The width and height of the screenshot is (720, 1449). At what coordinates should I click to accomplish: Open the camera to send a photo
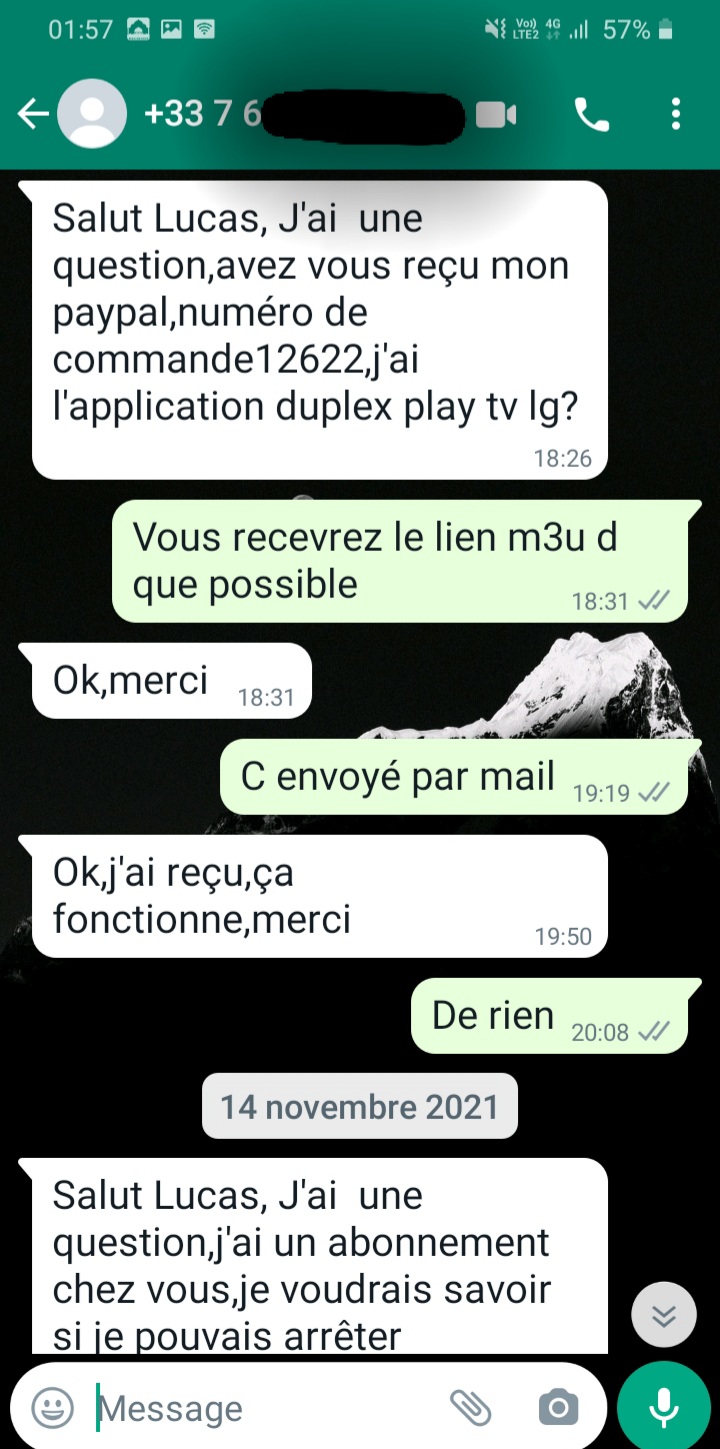pos(558,1408)
